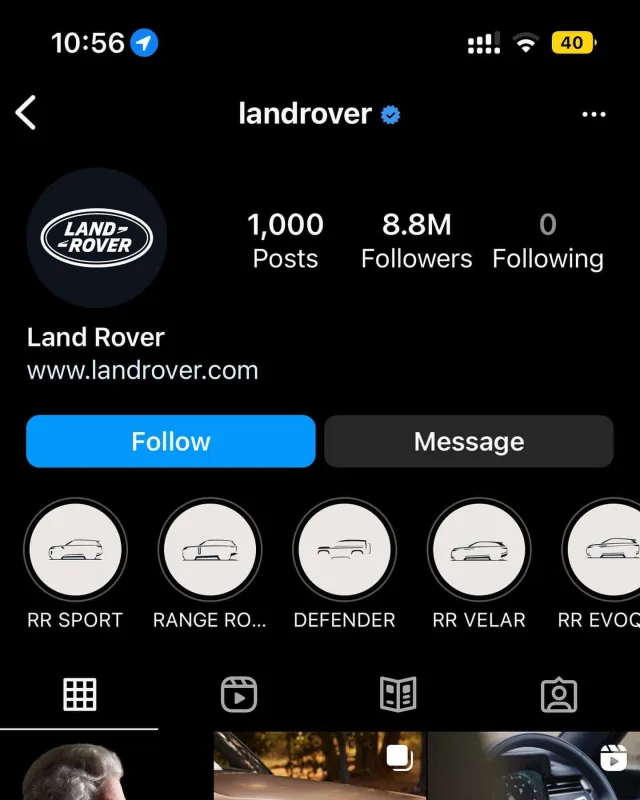Go back using the back arrow

[x=26, y=113]
